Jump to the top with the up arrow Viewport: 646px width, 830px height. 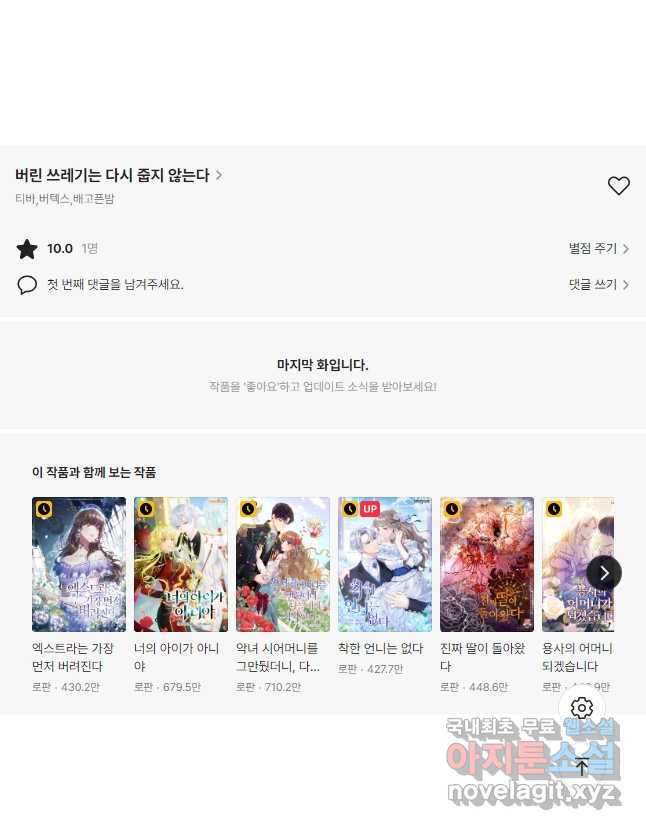coord(582,768)
